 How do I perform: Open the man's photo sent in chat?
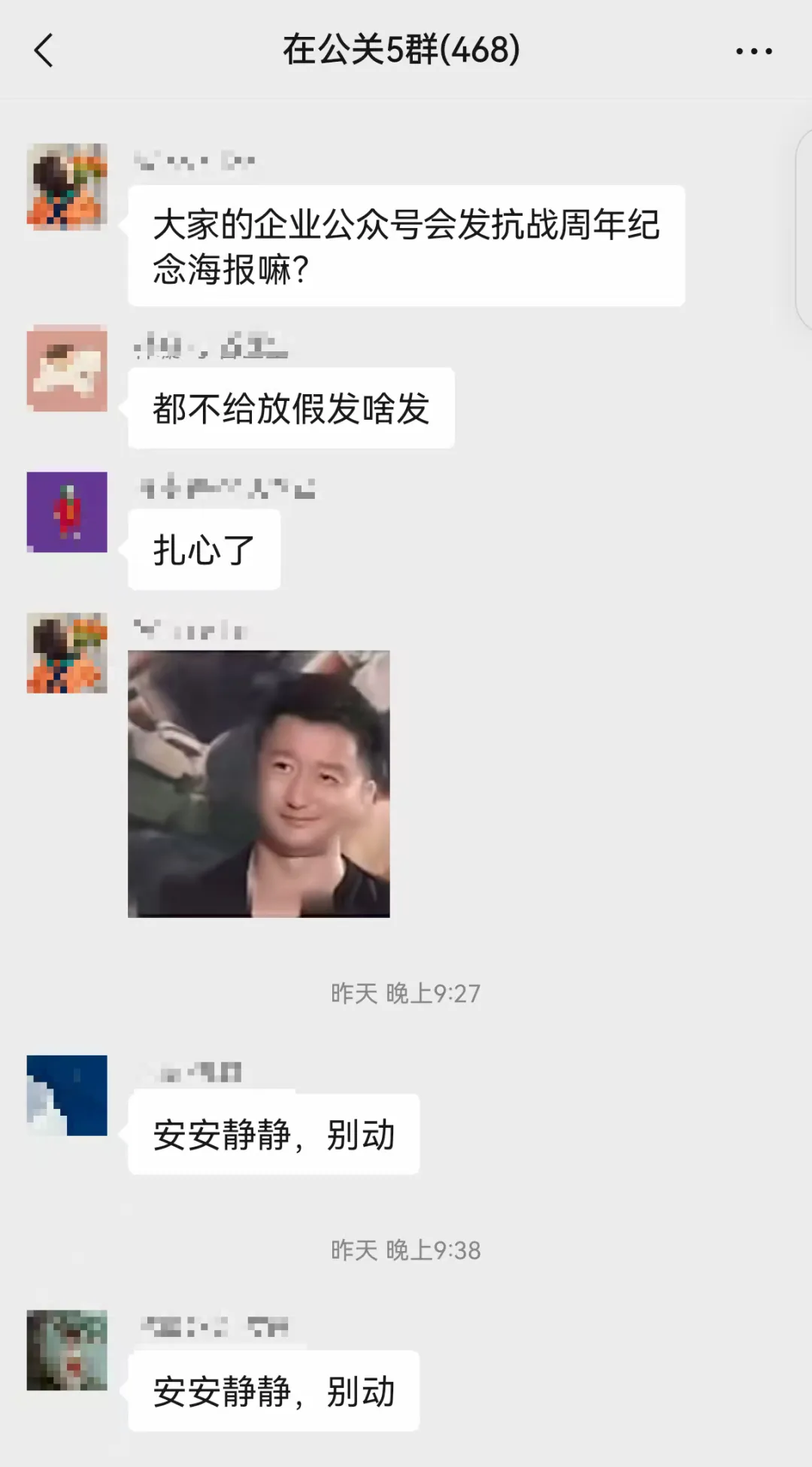[x=259, y=783]
